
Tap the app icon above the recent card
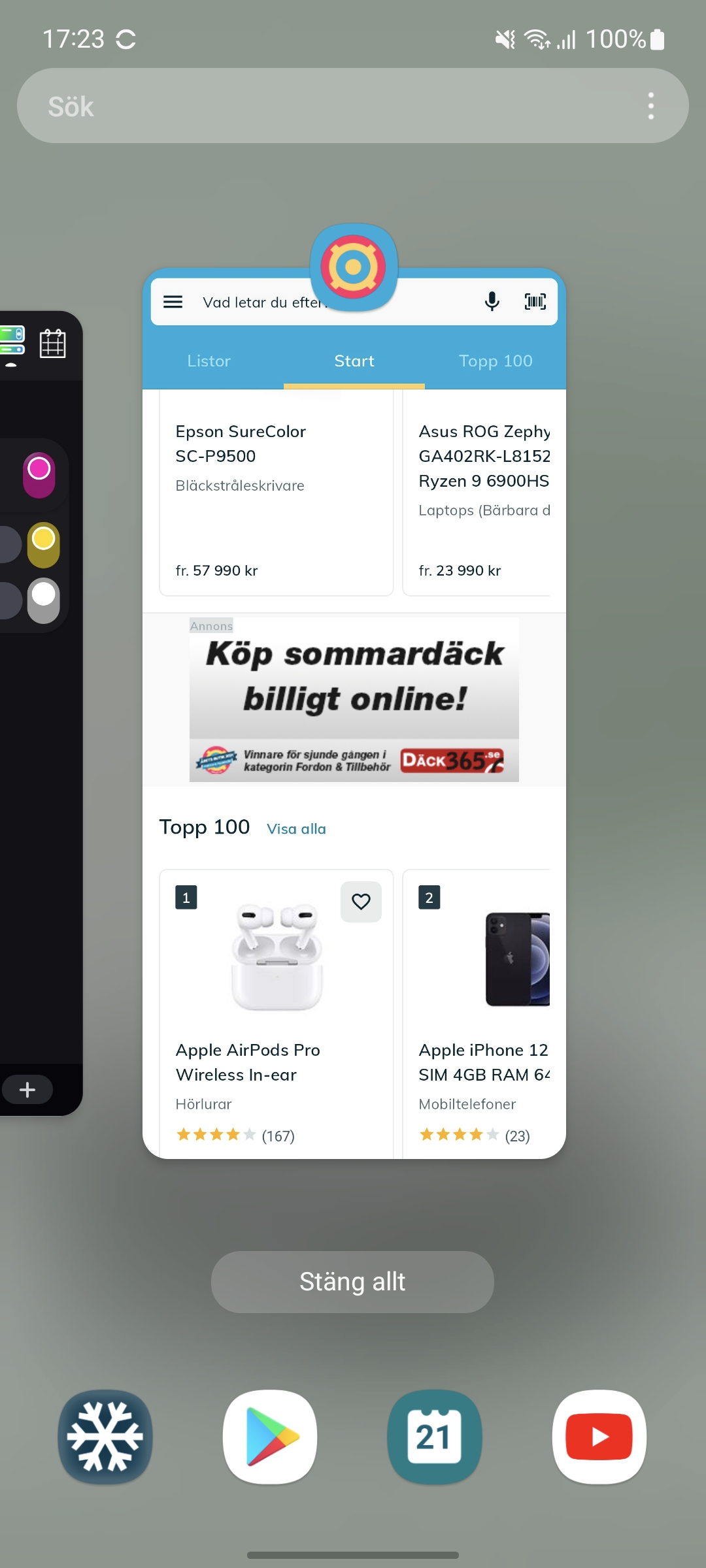click(x=354, y=267)
